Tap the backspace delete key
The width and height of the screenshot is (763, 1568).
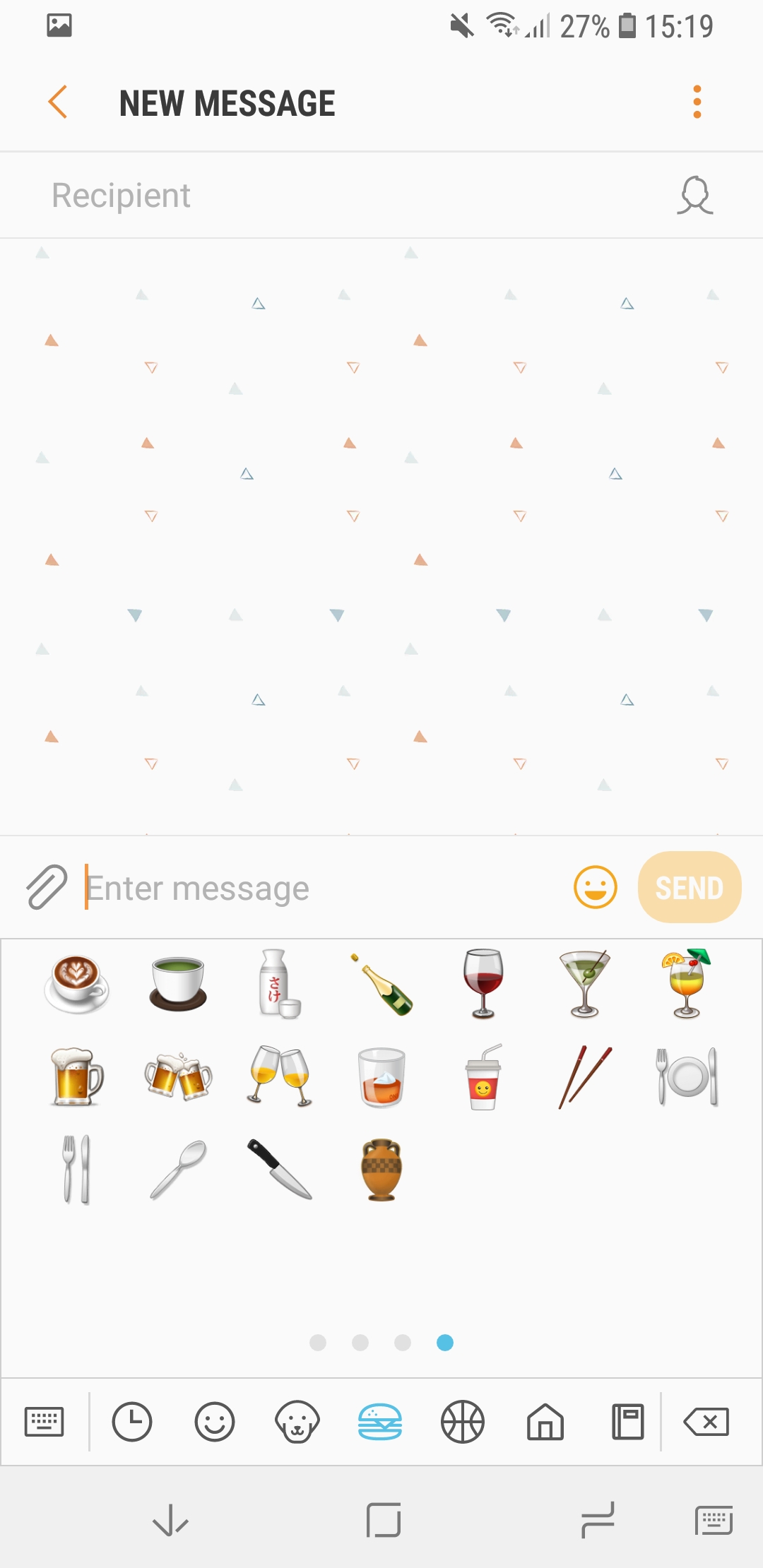[706, 1421]
